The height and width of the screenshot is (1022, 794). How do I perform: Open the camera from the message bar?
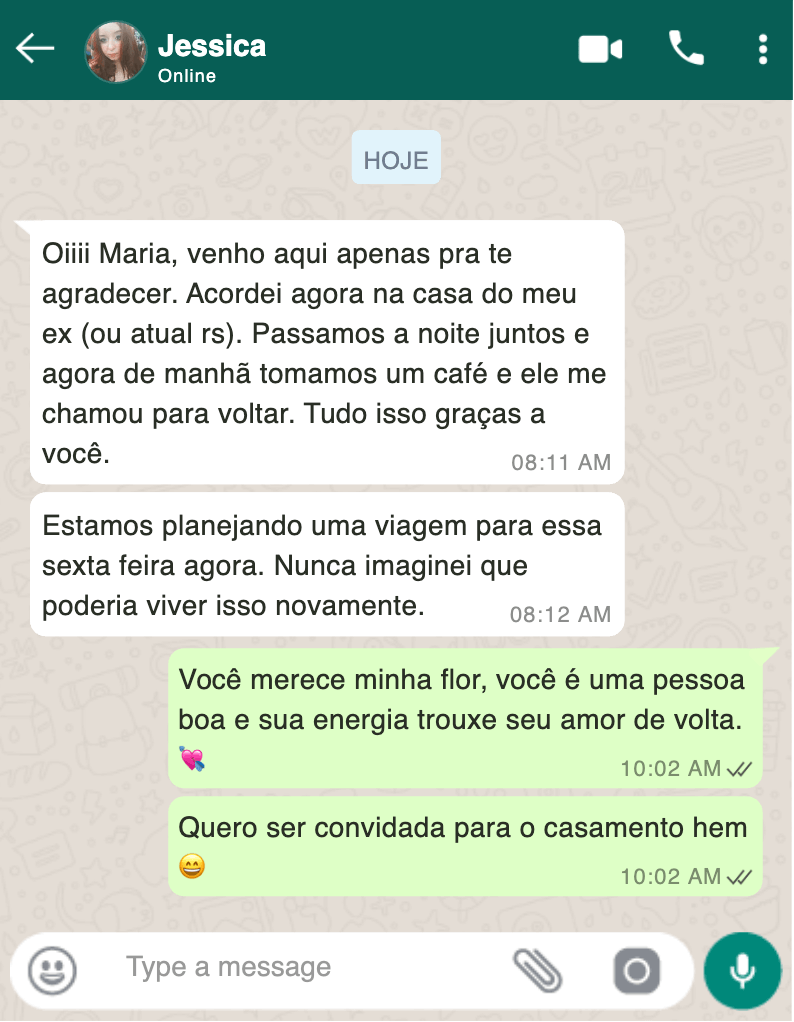point(636,970)
